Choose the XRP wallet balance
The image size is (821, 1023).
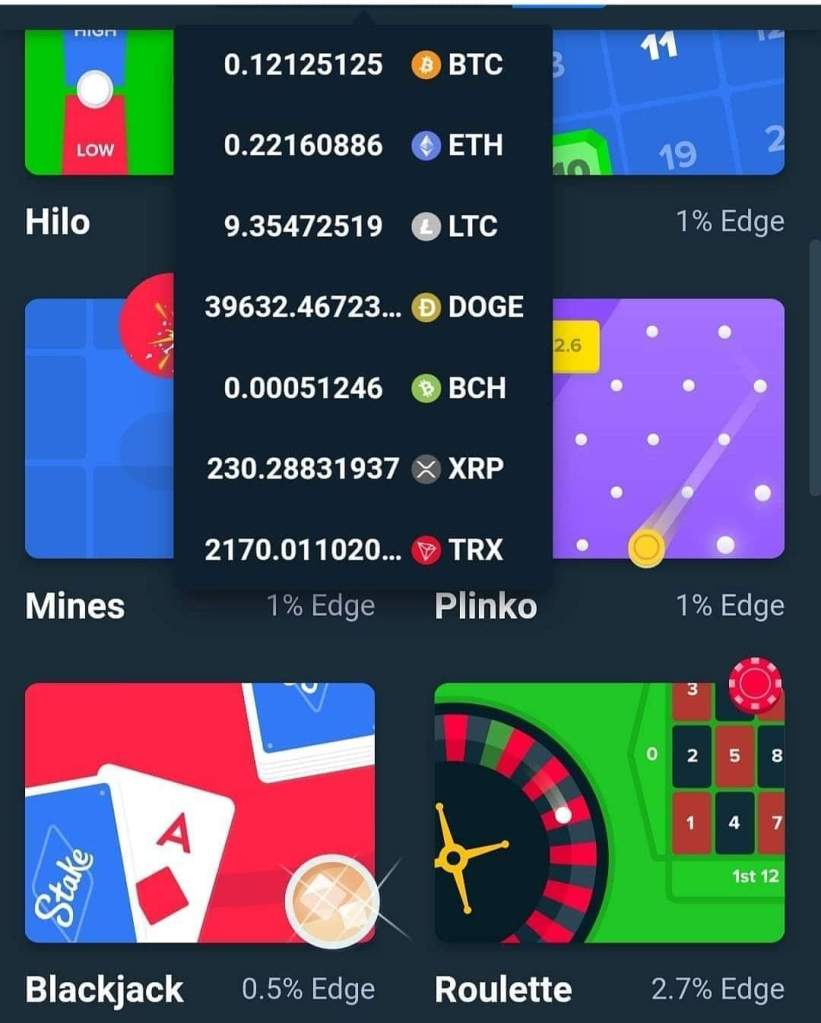pos(363,468)
